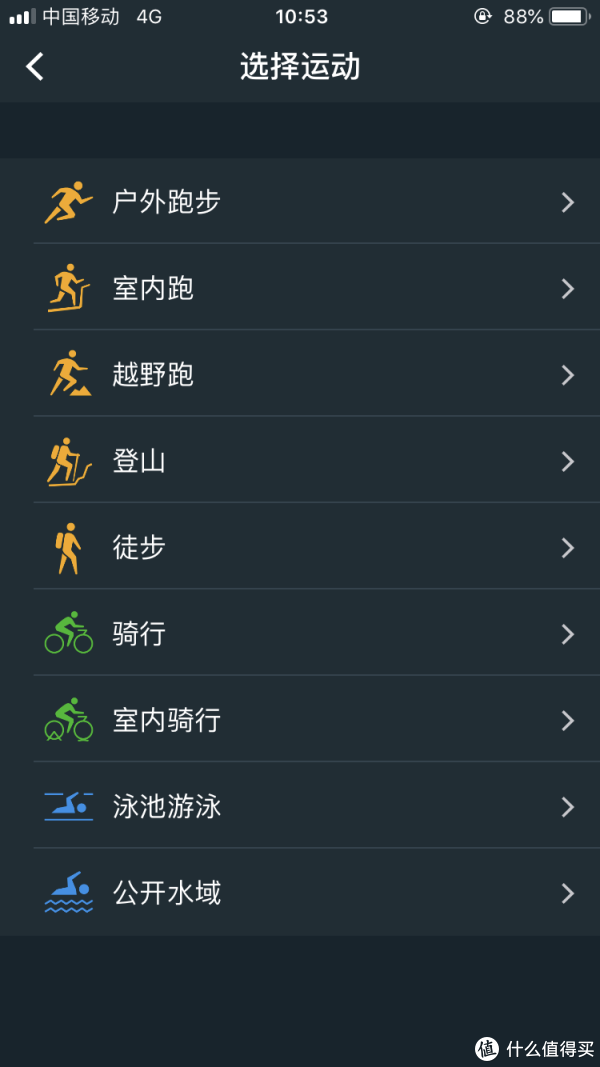The width and height of the screenshot is (600, 1067).
Task: Open 徒步 hiking settings
Action: (300, 547)
